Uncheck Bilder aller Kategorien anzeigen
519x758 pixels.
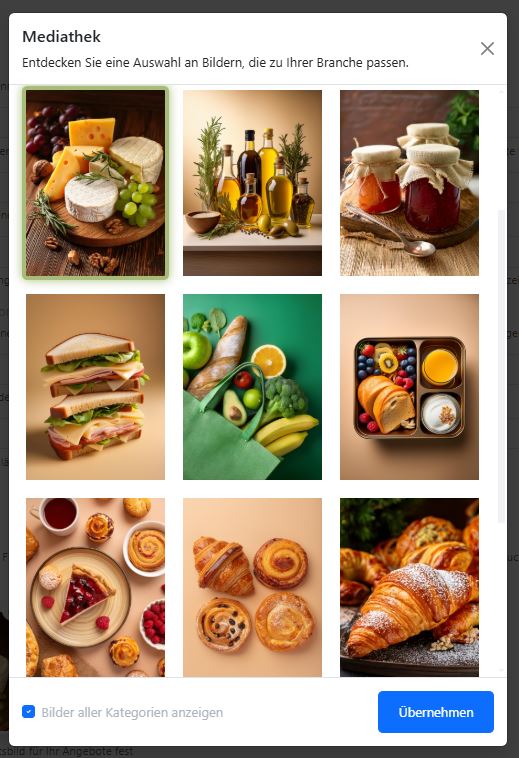click(x=29, y=712)
